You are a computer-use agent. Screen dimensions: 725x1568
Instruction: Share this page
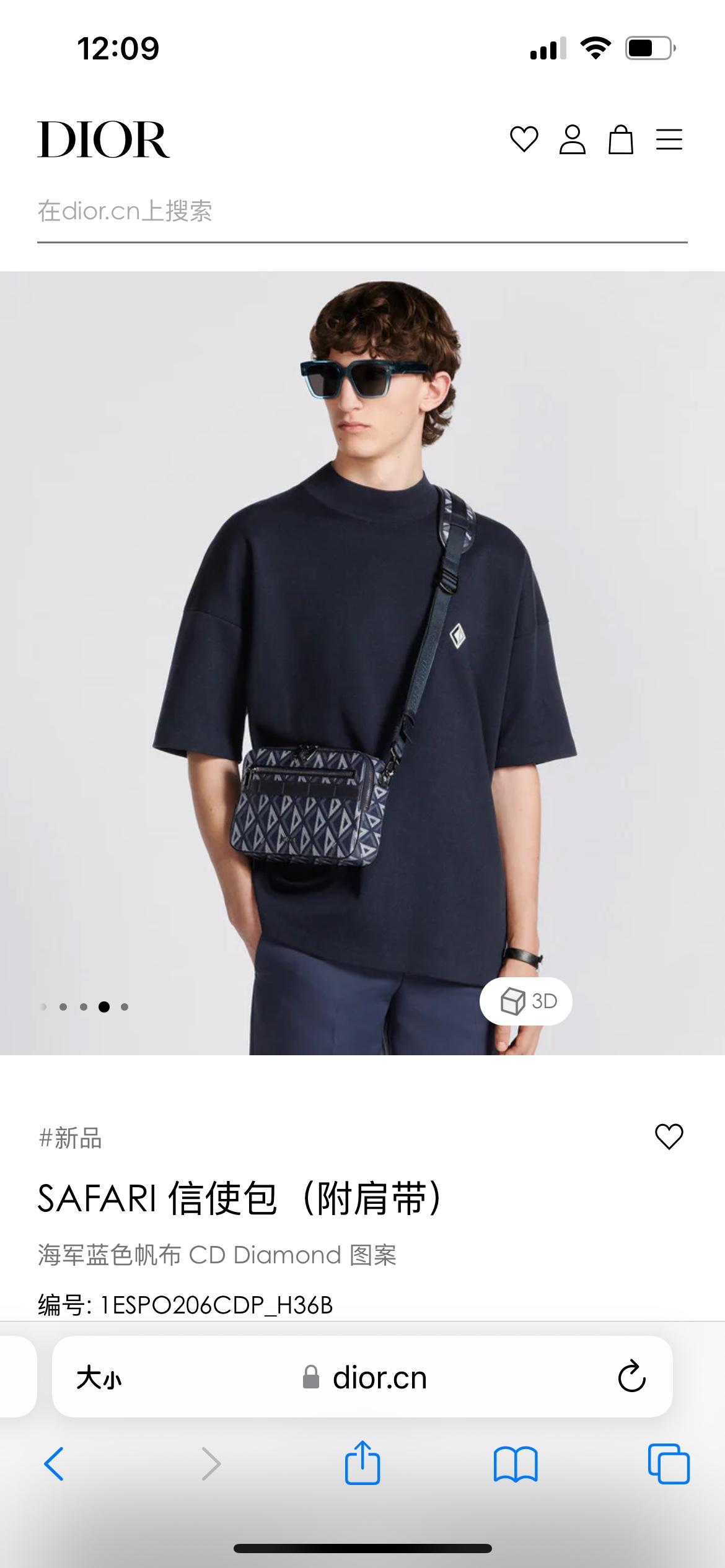point(362,1462)
